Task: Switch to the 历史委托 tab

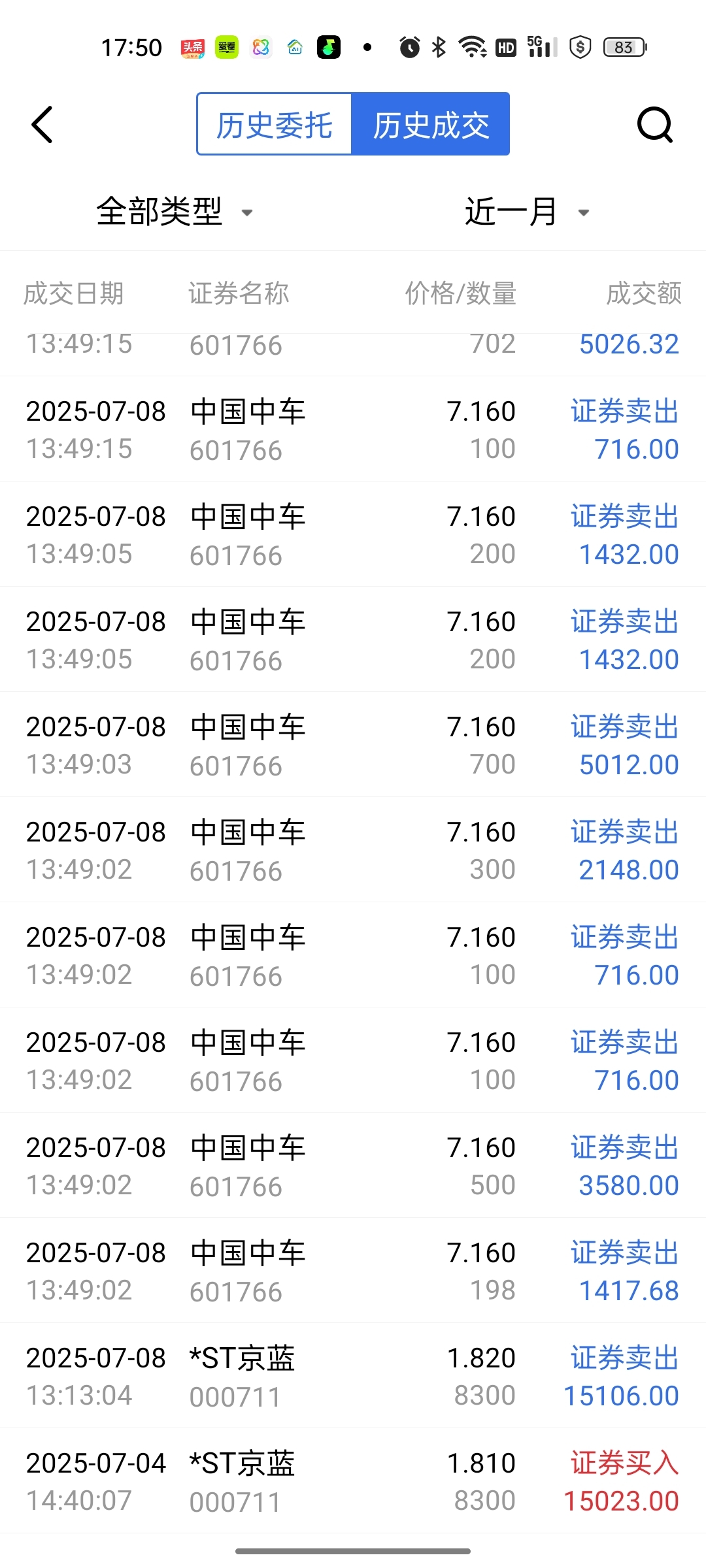Action: 274,124
